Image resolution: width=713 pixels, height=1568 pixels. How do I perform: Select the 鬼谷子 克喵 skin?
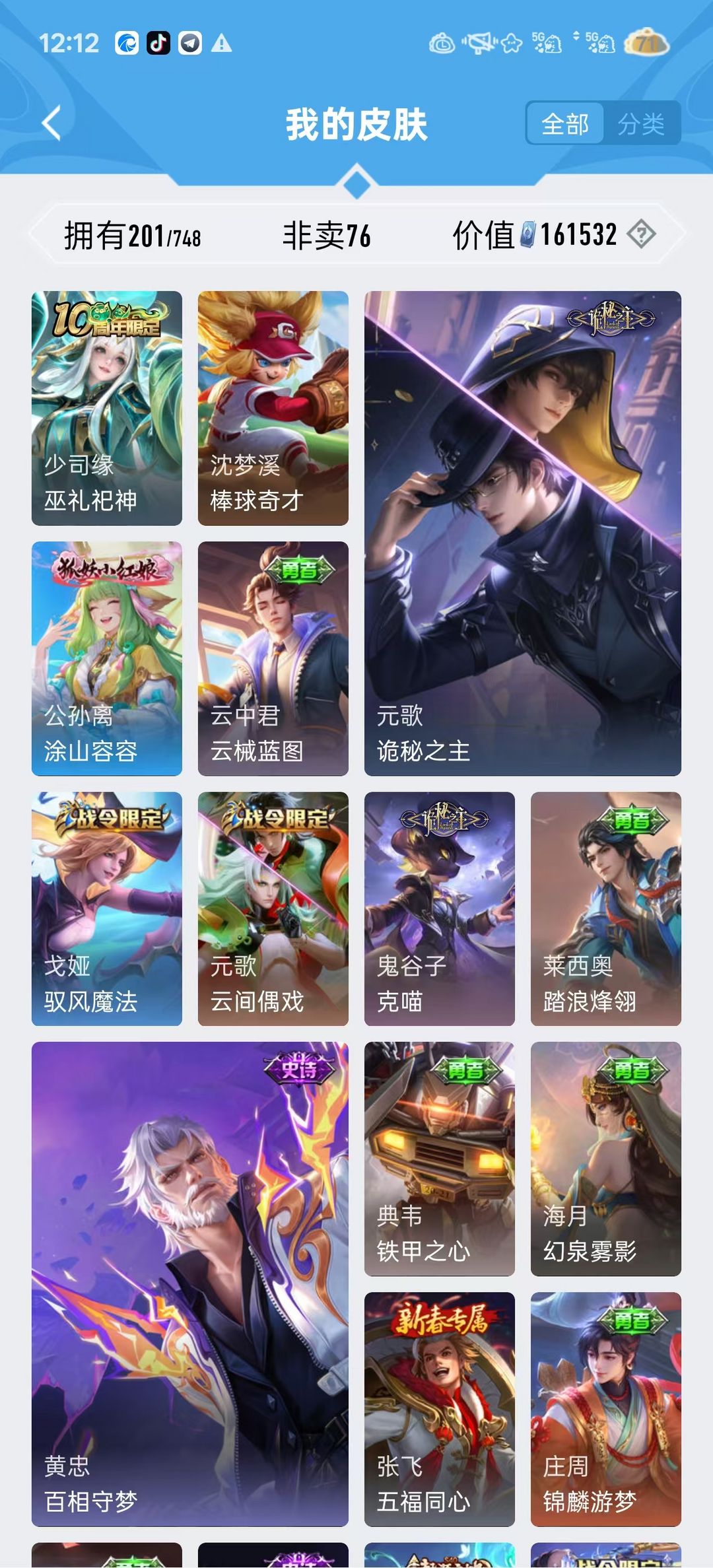coord(440,908)
